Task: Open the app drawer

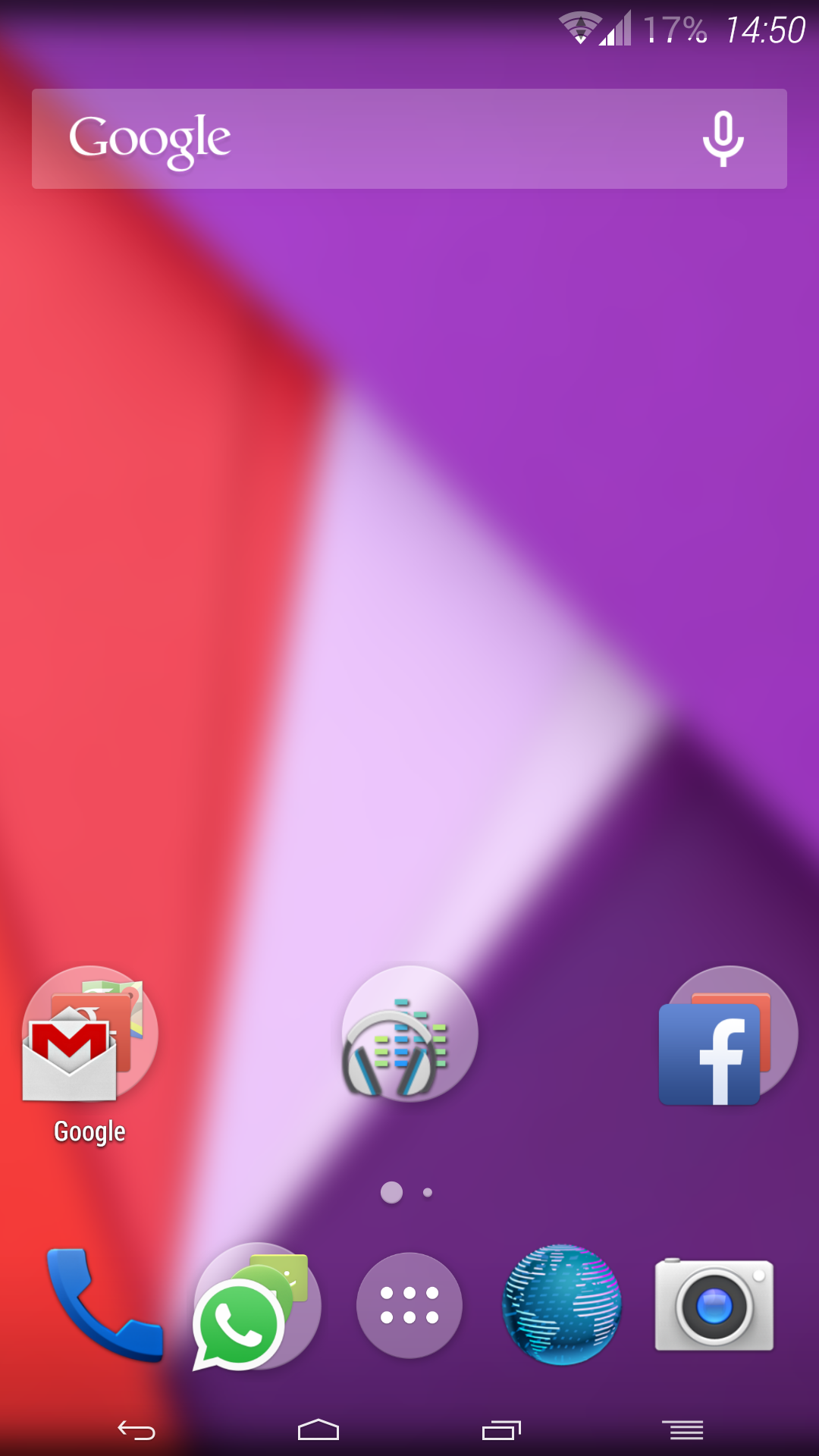Action: pyautogui.click(x=409, y=1305)
